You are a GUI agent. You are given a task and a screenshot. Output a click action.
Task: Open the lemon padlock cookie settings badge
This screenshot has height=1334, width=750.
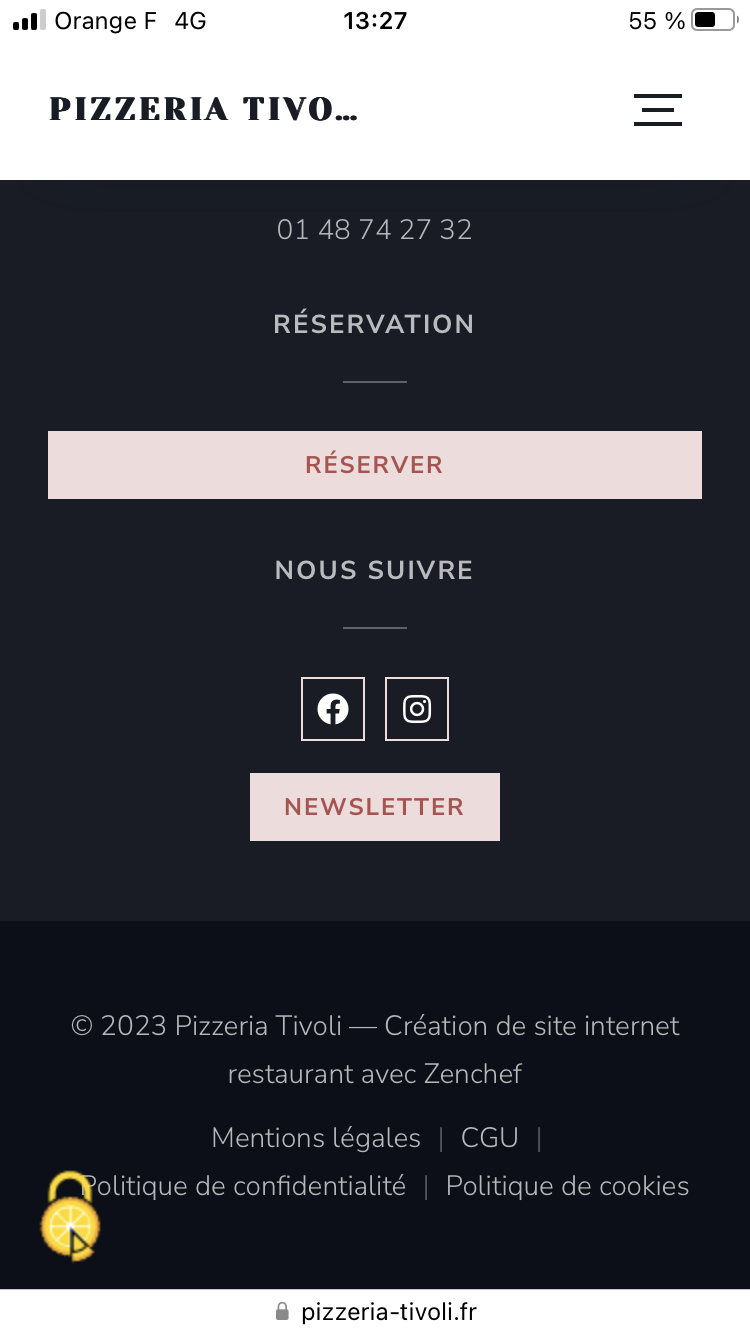[x=70, y=1216]
